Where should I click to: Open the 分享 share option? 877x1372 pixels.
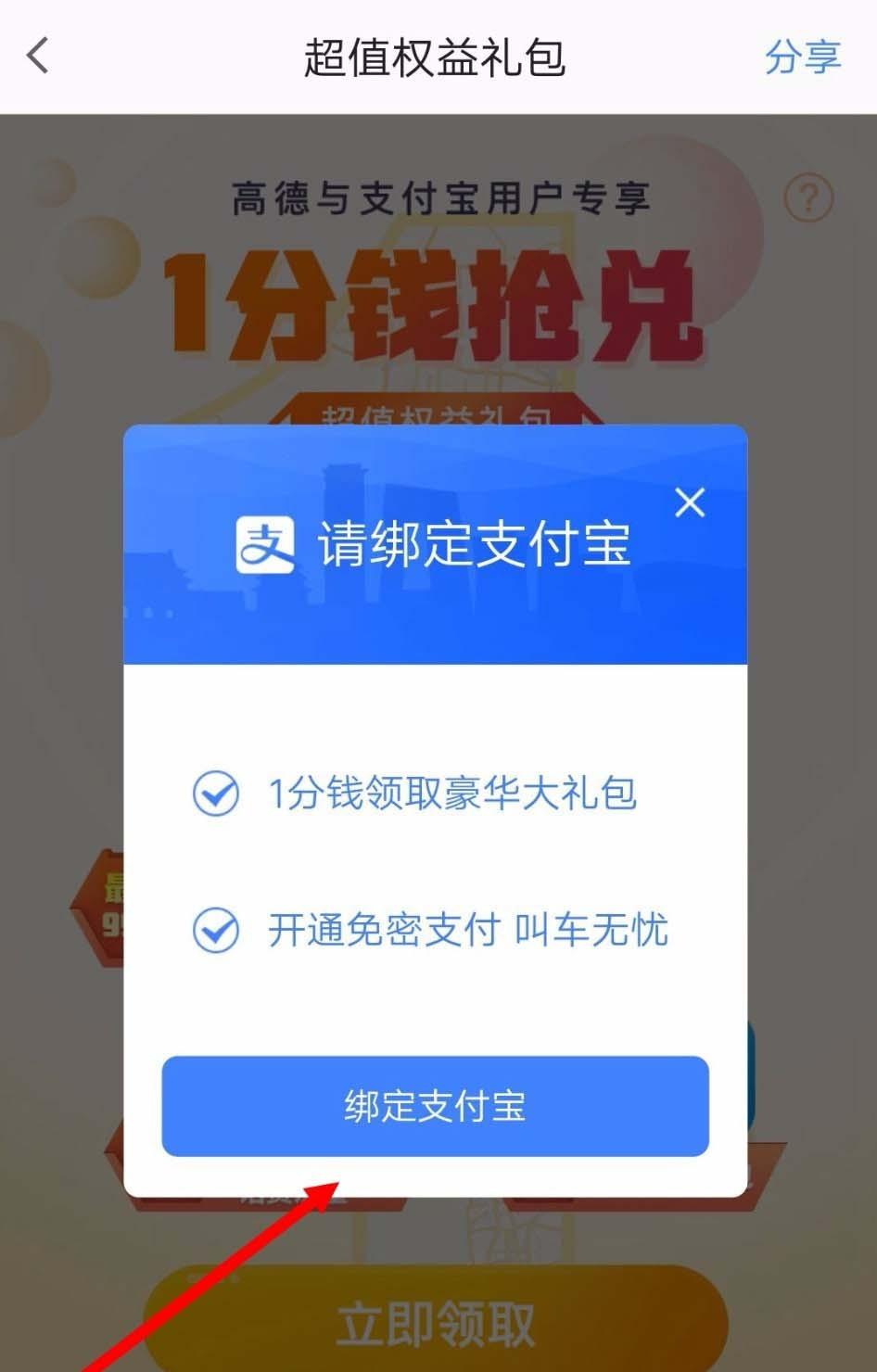pos(805,57)
